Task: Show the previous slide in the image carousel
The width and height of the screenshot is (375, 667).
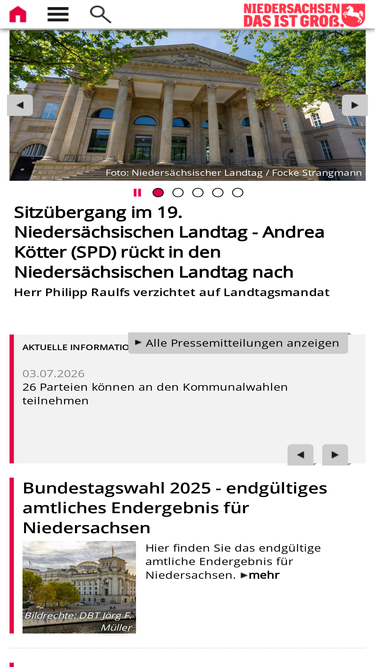Action: (20, 105)
